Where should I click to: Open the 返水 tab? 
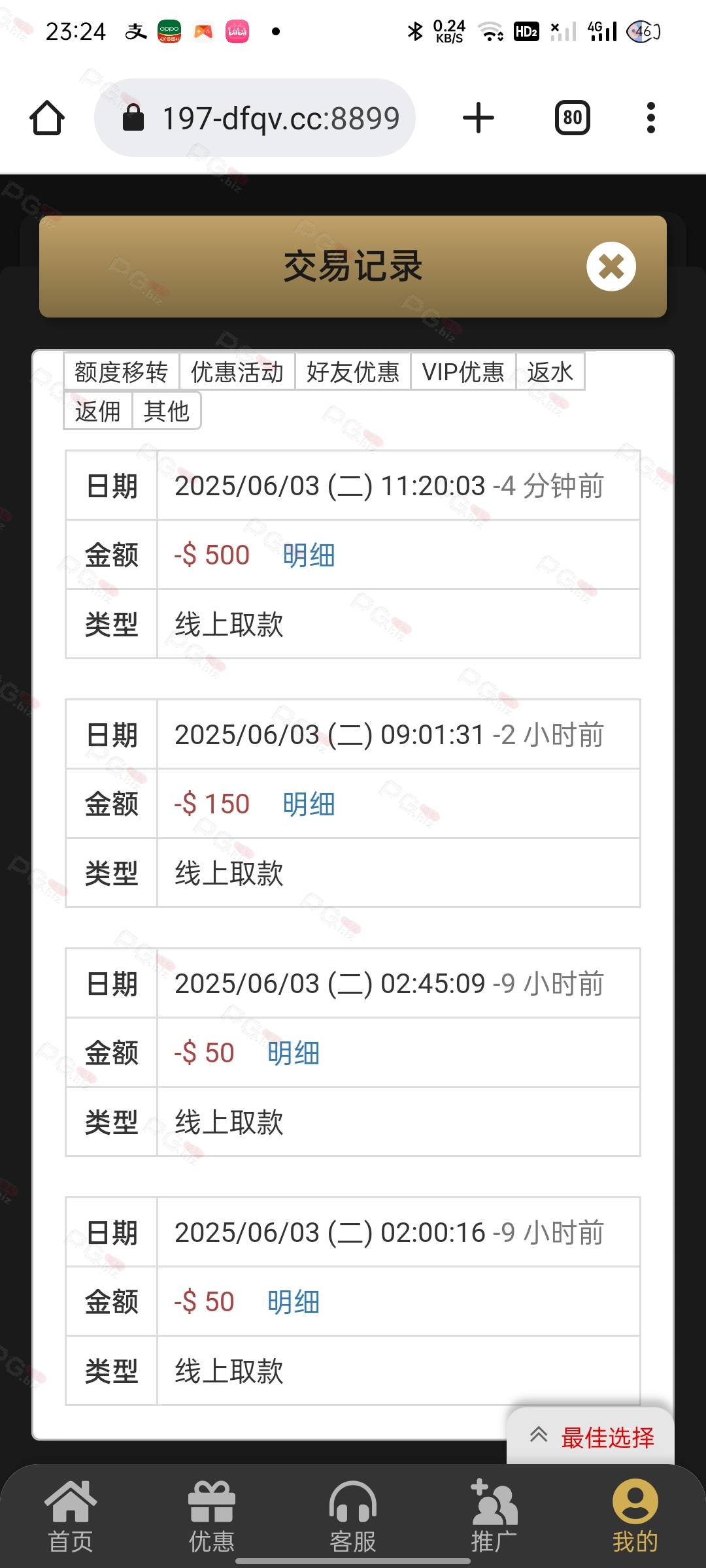click(550, 372)
